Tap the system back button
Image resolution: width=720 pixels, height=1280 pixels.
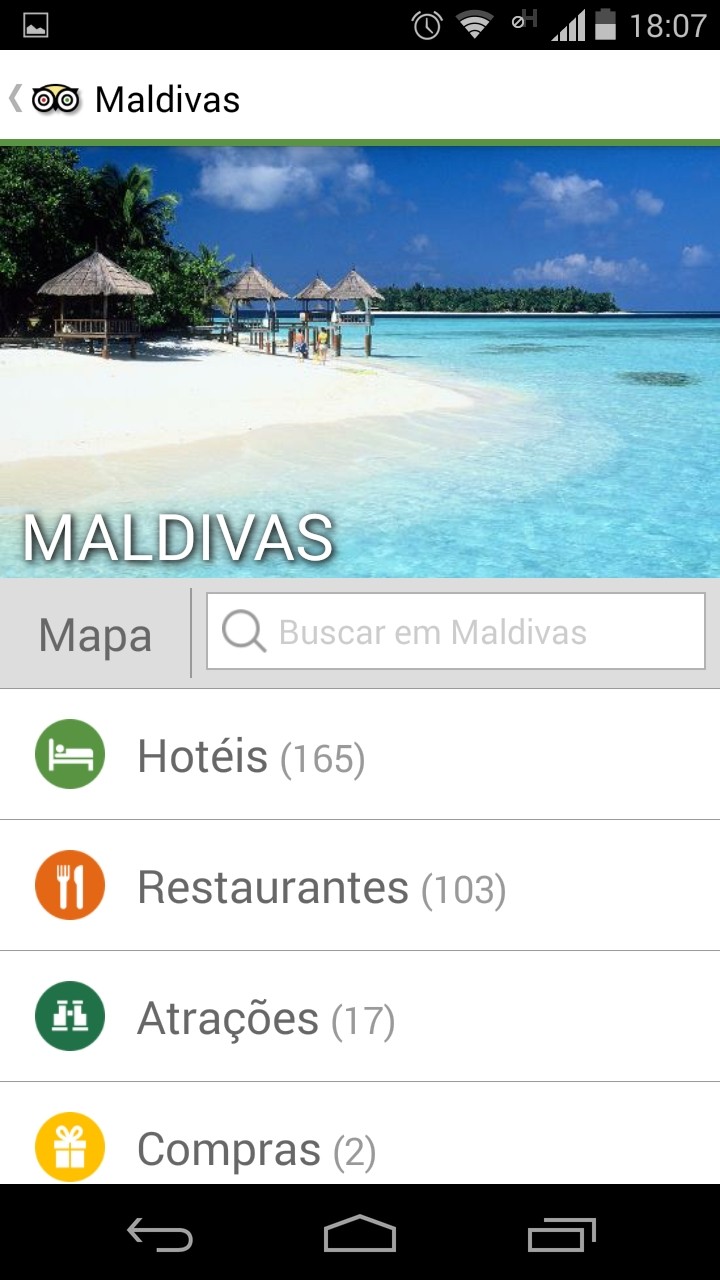(x=160, y=1236)
